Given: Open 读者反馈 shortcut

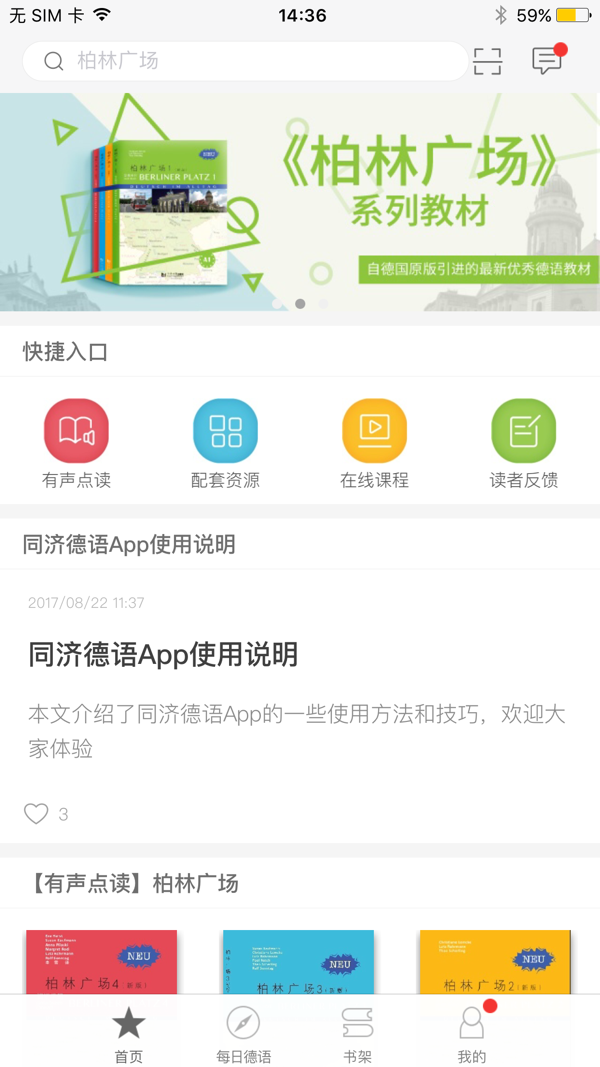Looking at the screenshot, I should point(524,444).
